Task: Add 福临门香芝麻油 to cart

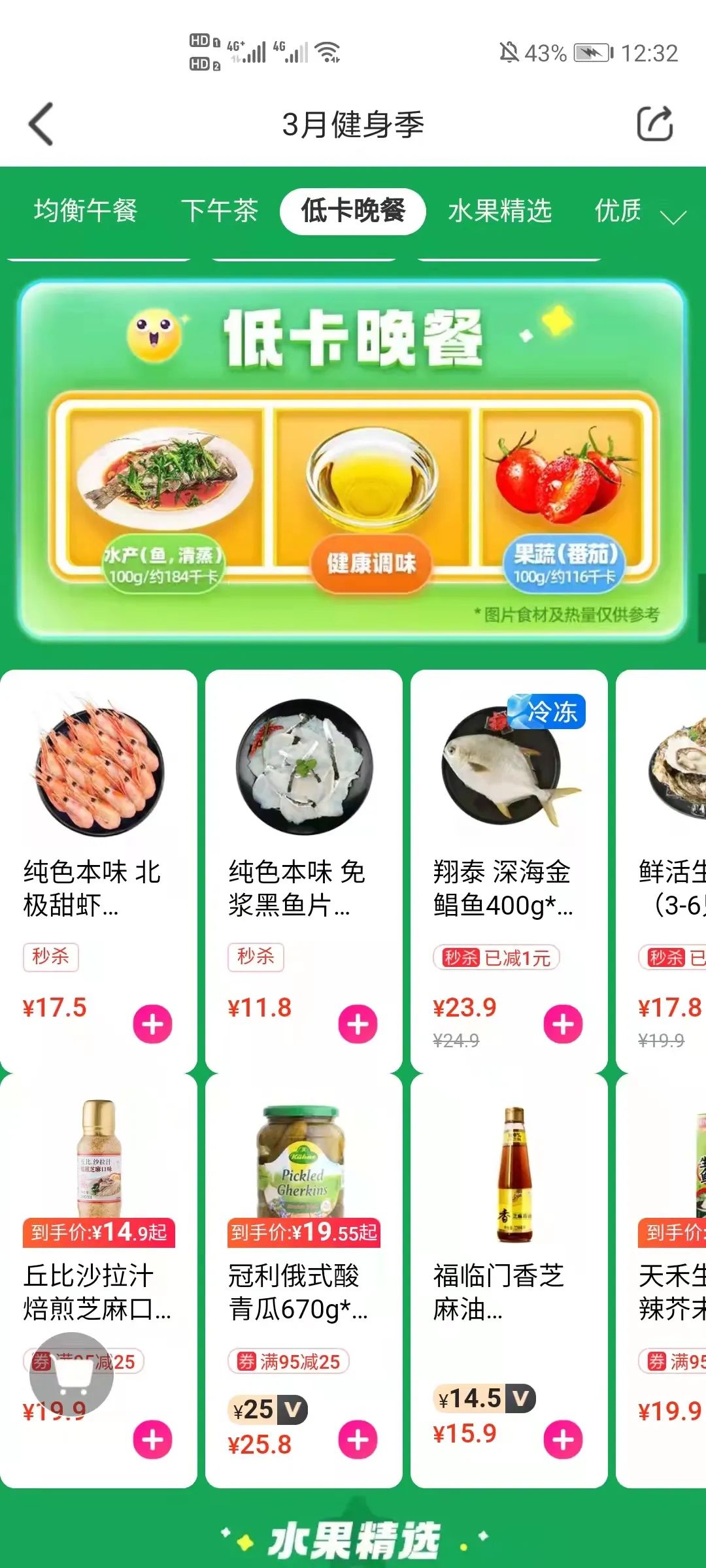Action: pyautogui.click(x=563, y=1440)
